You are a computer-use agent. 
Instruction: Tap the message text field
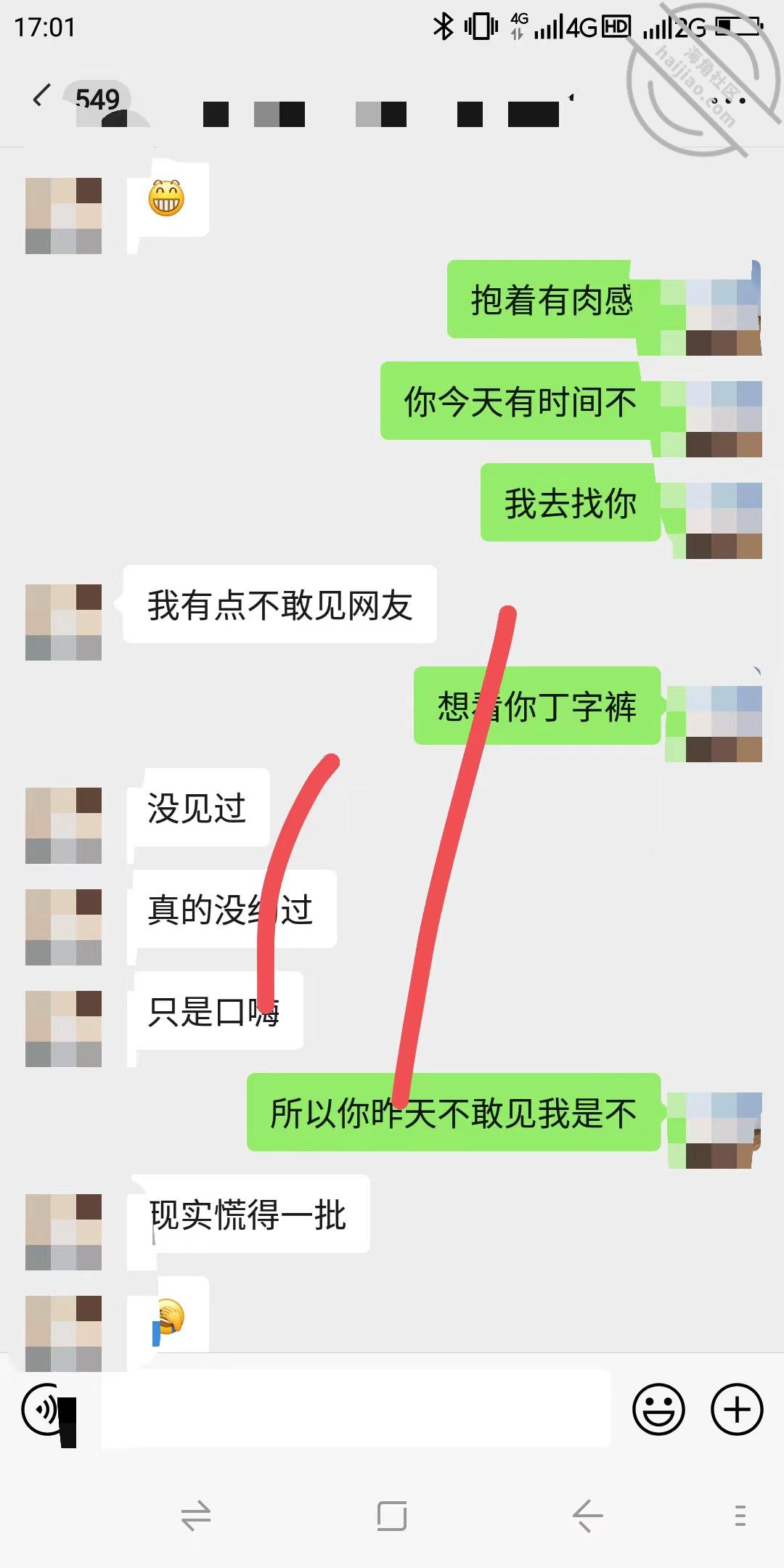[356, 1409]
